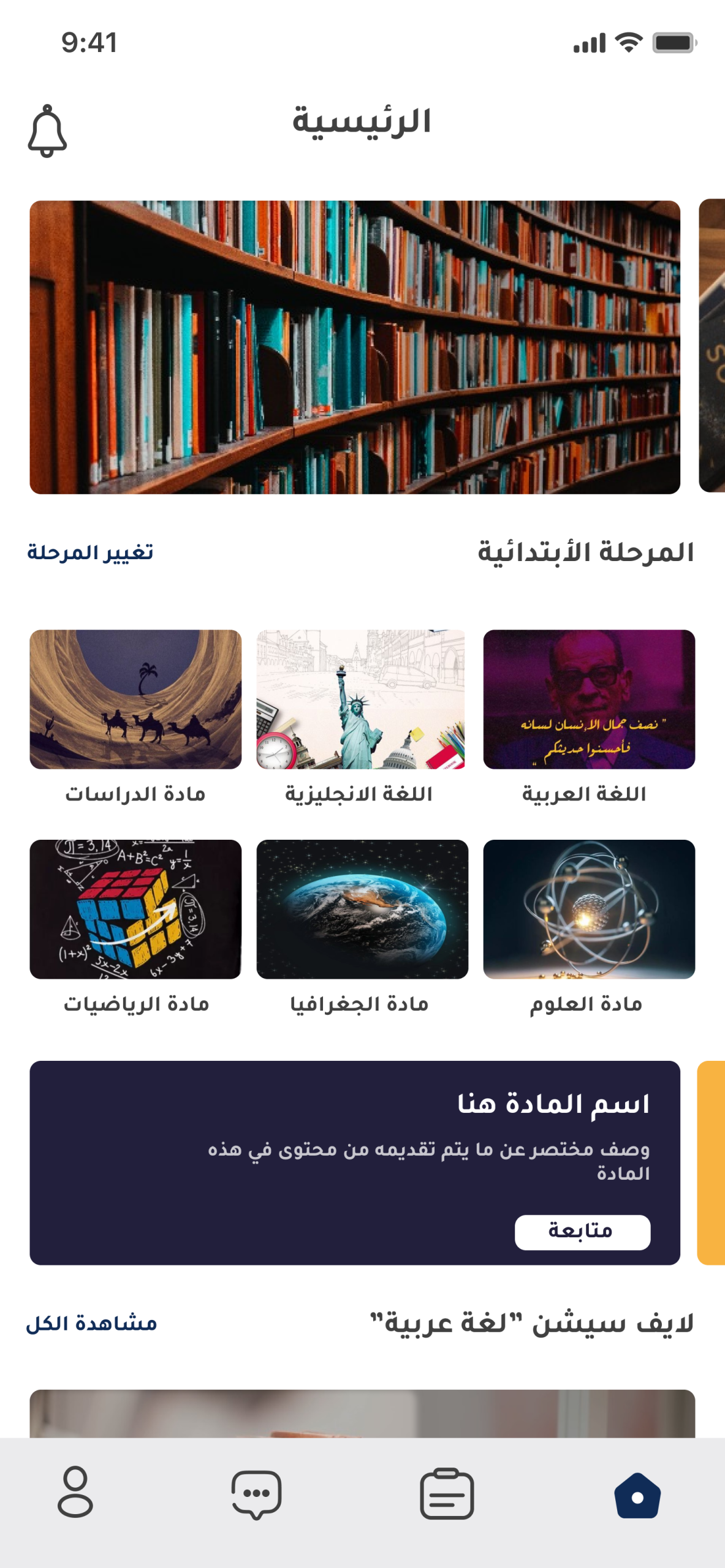The image size is (725, 1568).
Task: Open the library bookshelf banner
Action: point(355,347)
